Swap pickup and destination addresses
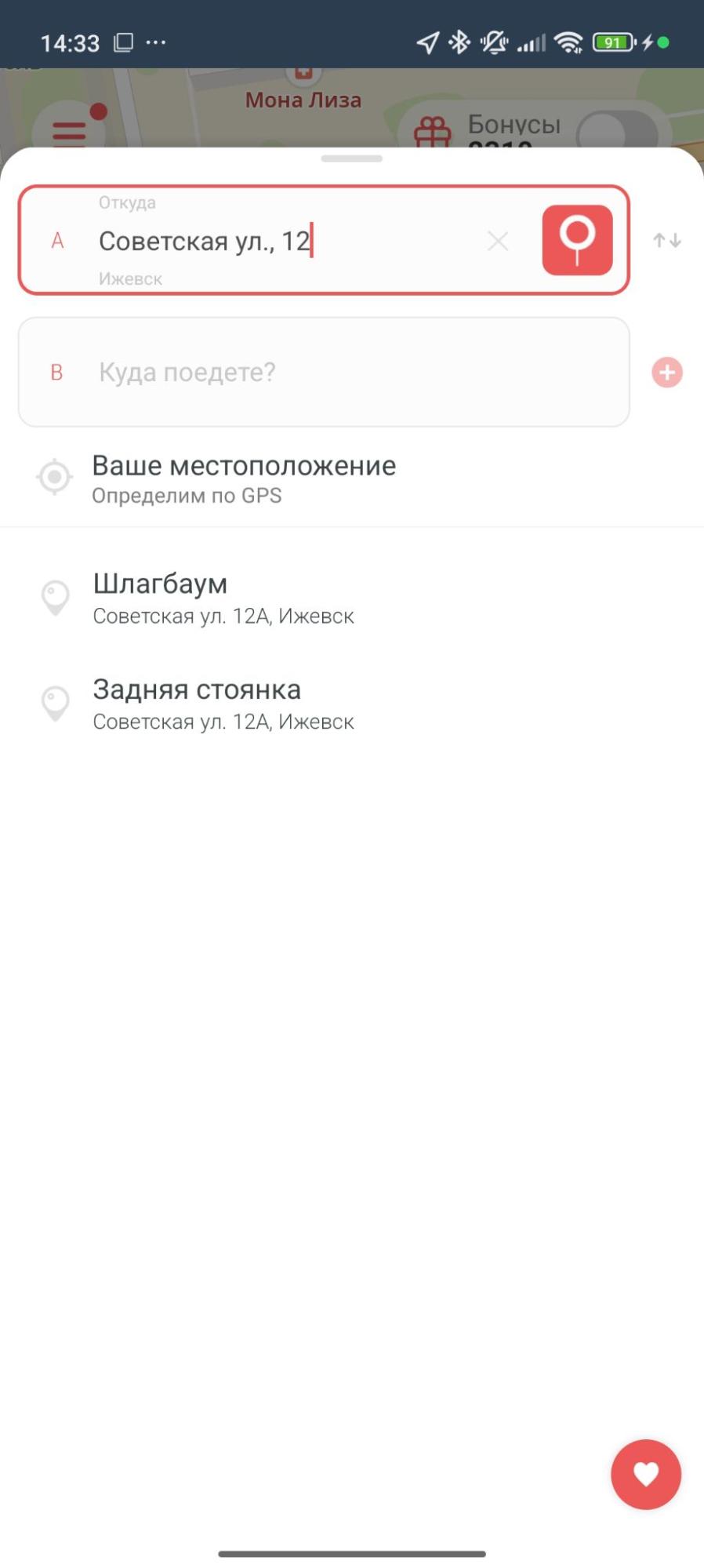This screenshot has width=704, height=1568. pos(667,241)
